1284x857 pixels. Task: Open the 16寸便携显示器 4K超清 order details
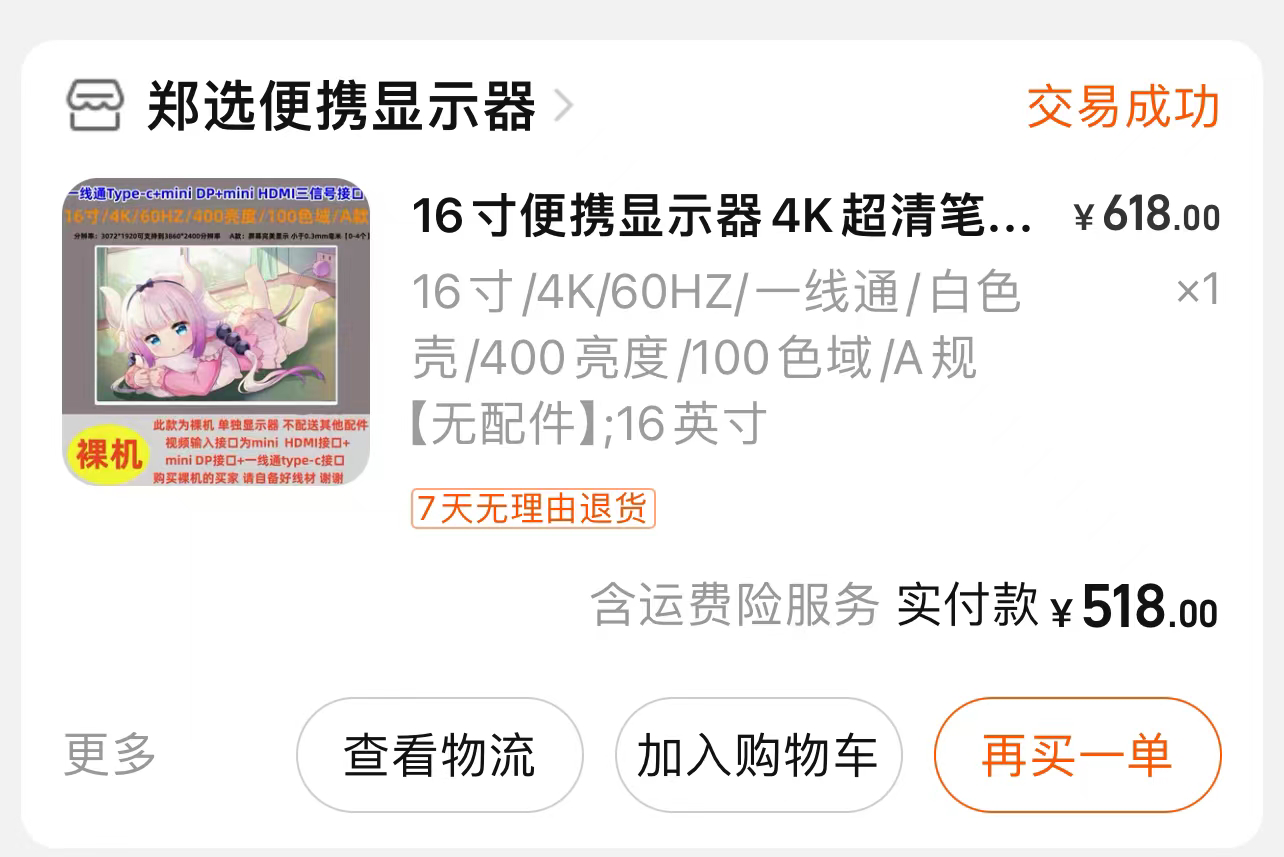coord(720,216)
